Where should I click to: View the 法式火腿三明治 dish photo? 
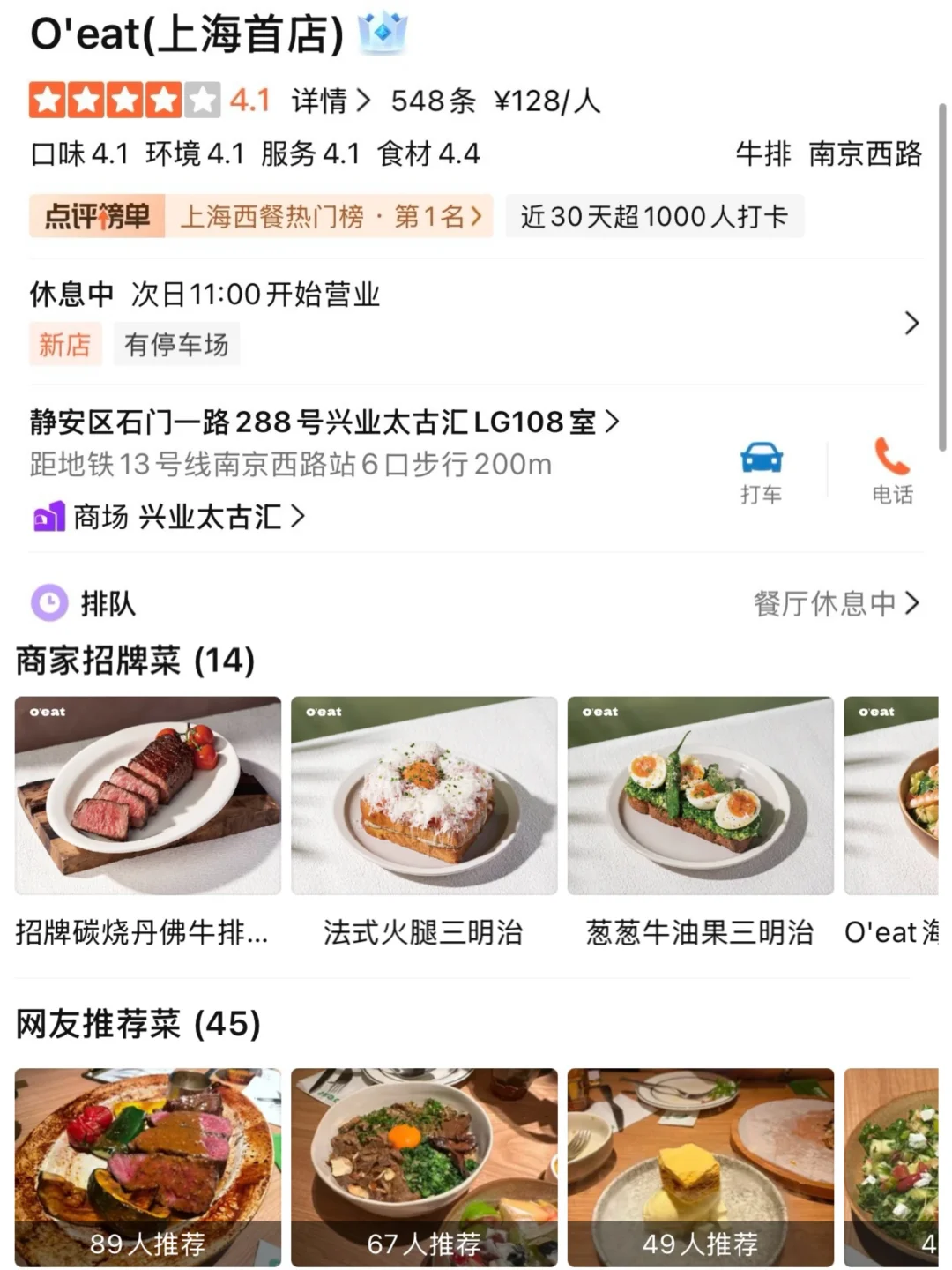coord(424,794)
